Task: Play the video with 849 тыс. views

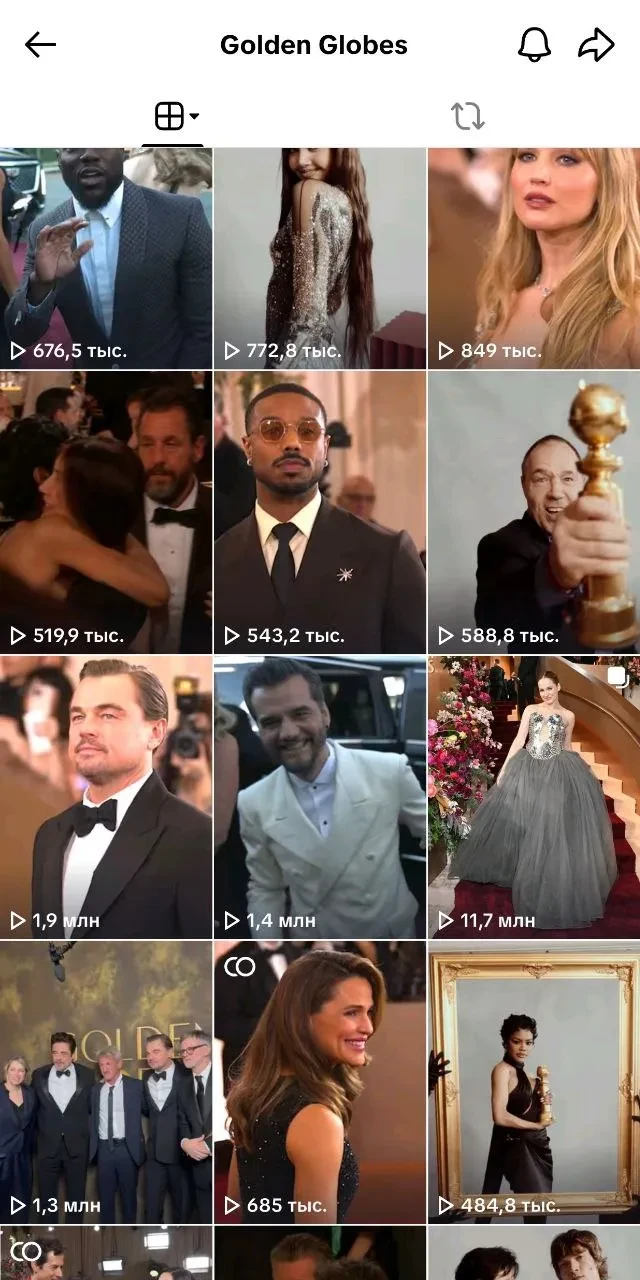Action: (534, 258)
